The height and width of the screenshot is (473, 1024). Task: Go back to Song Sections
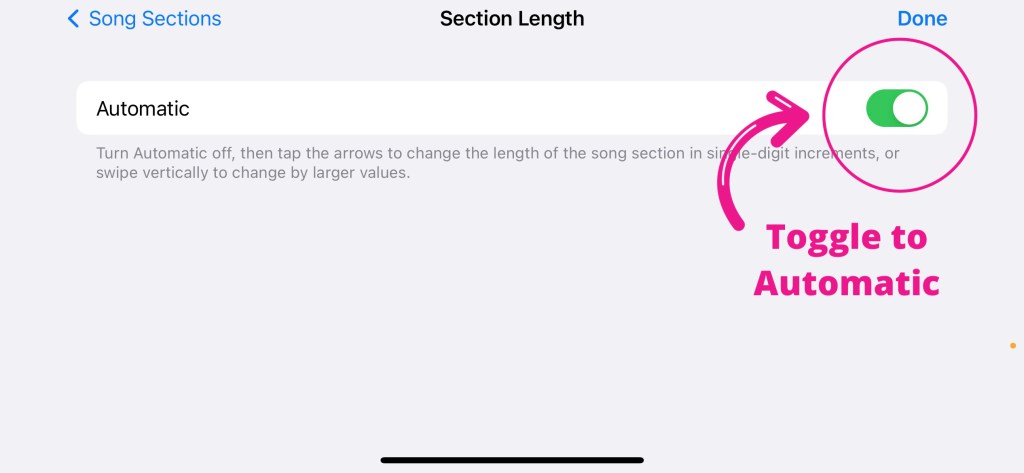pos(144,19)
